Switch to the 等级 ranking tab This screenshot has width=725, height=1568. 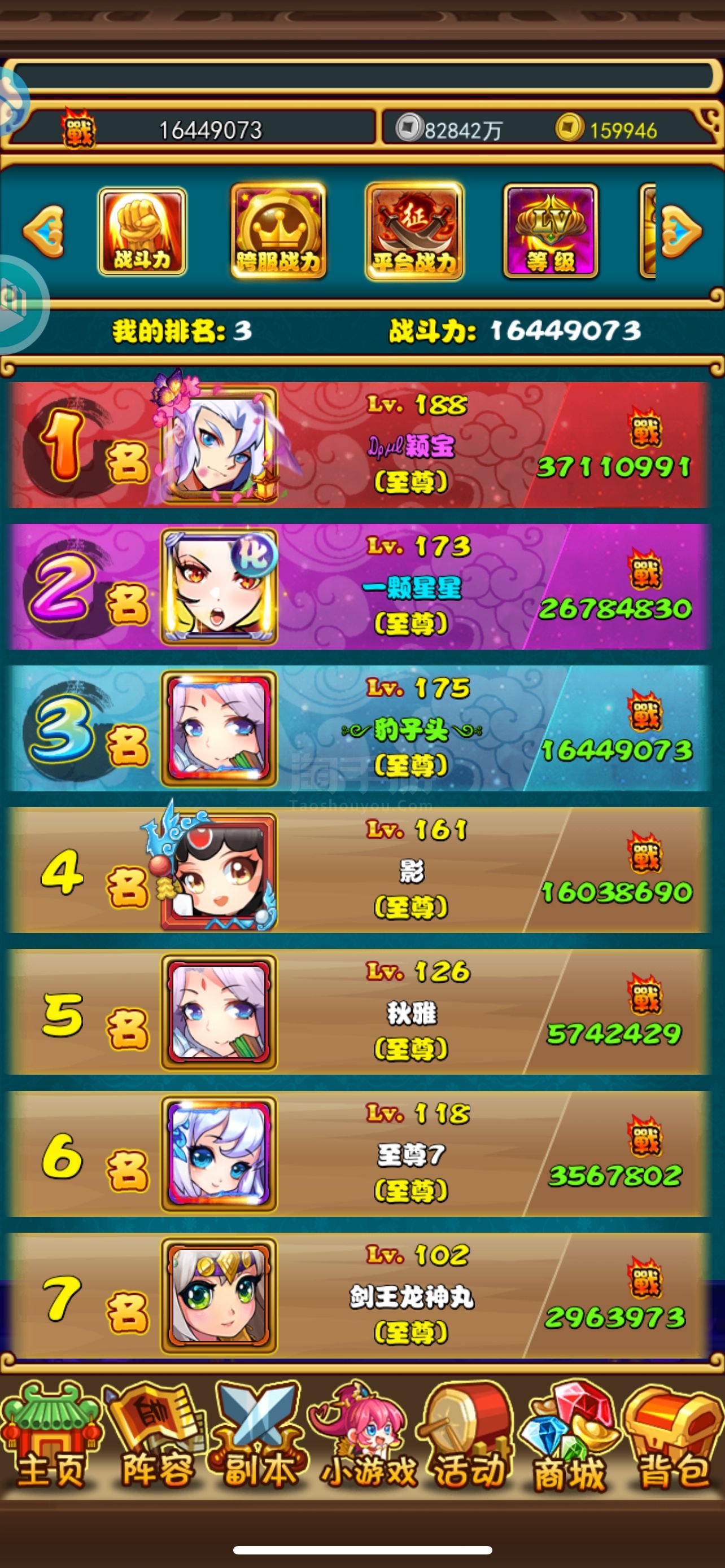(551, 232)
